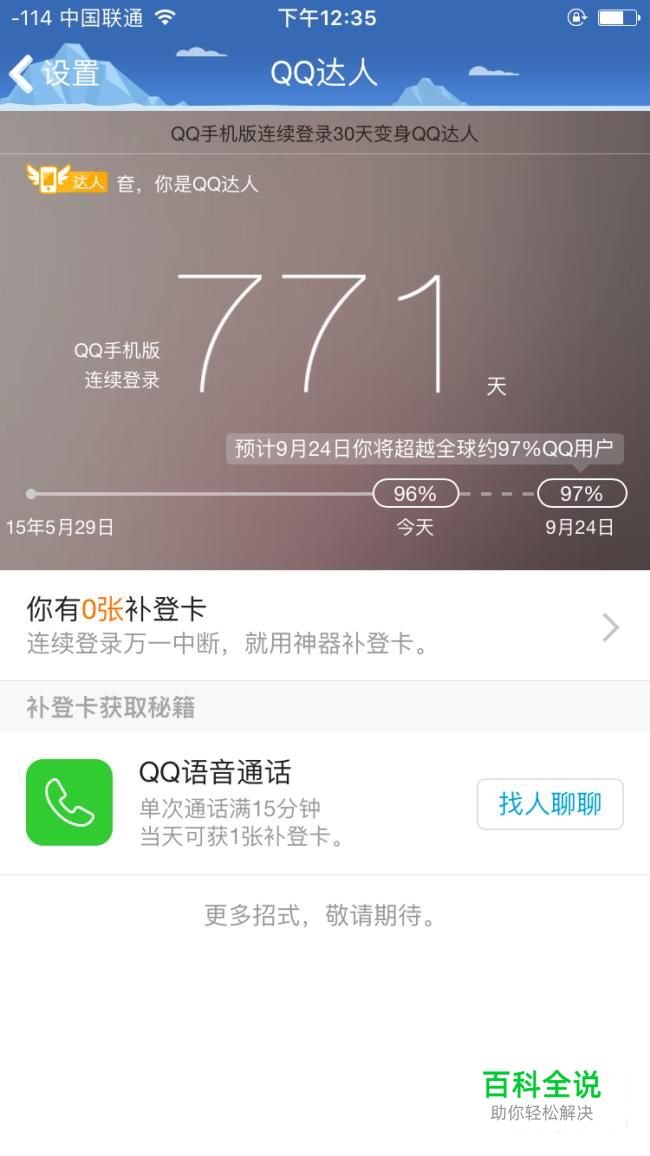Go back to 设置
The width and height of the screenshot is (650, 1156).
[x=55, y=74]
